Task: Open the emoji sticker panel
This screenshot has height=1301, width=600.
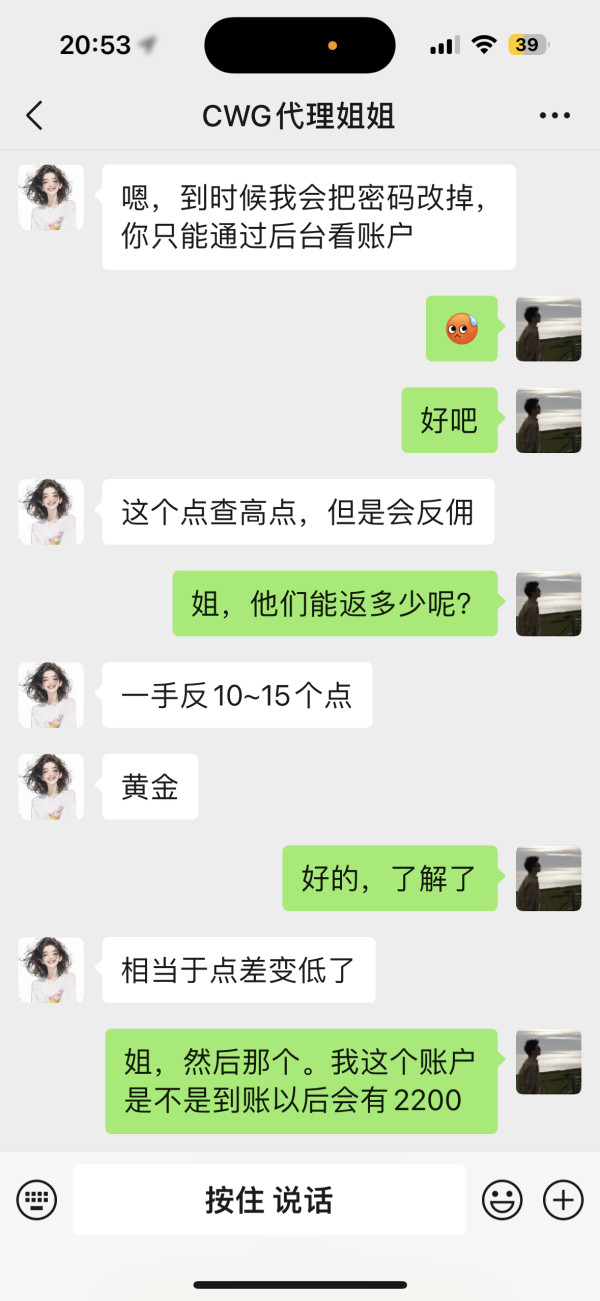Action: [x=502, y=1199]
